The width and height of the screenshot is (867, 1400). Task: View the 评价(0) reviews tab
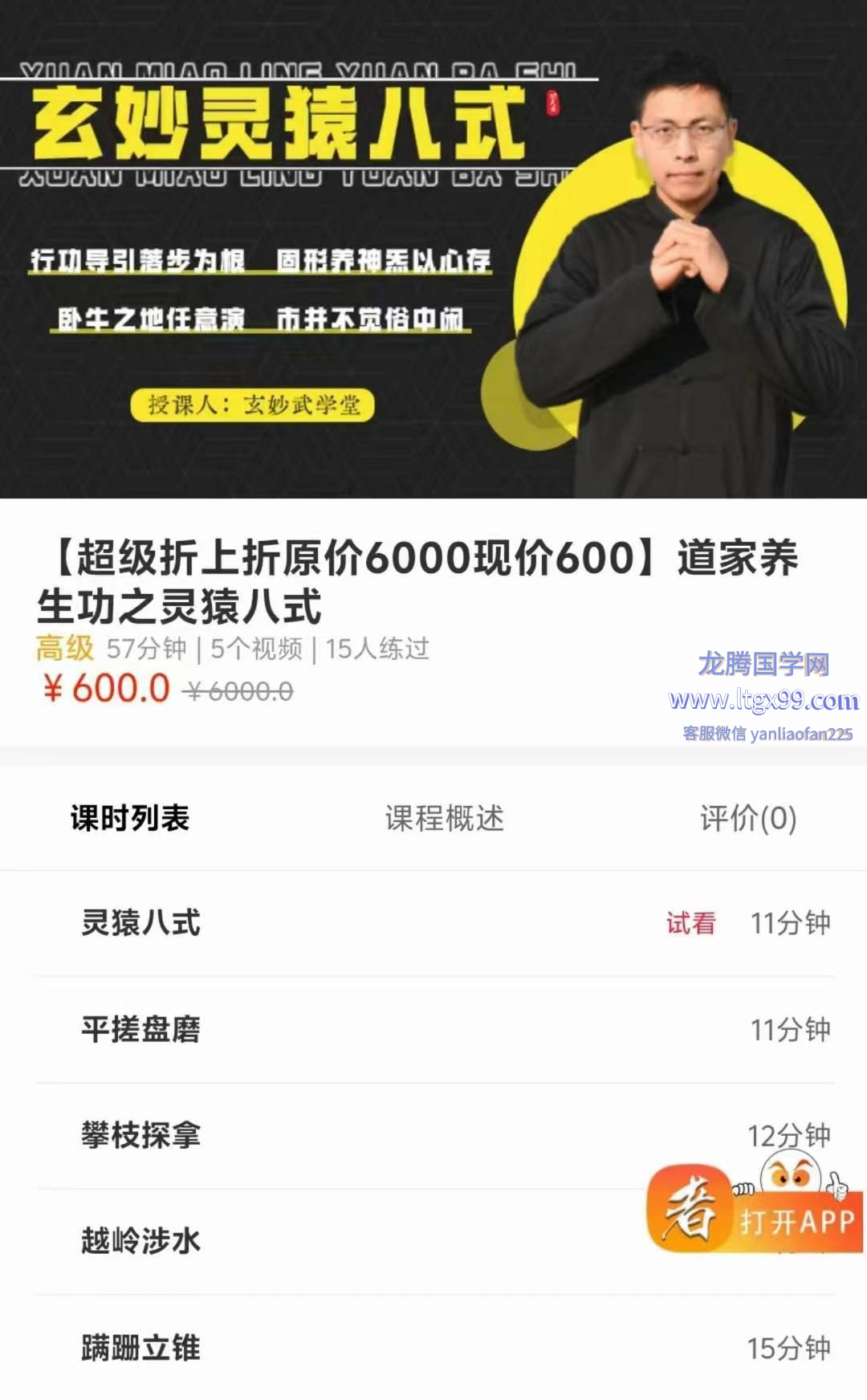coord(748,818)
